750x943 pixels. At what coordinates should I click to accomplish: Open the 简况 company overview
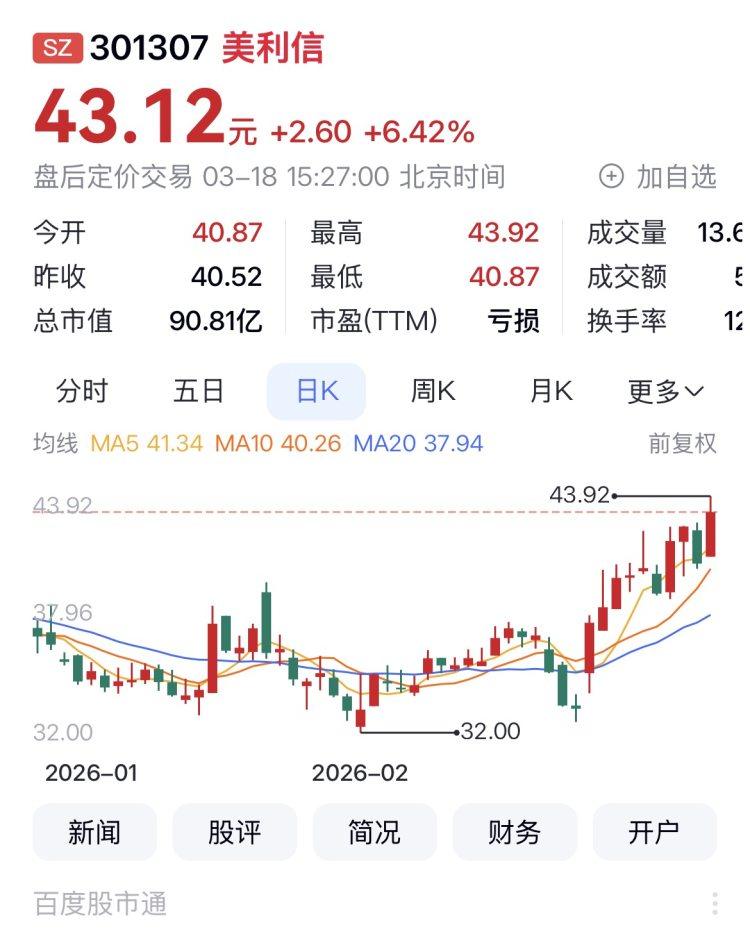[x=375, y=832]
